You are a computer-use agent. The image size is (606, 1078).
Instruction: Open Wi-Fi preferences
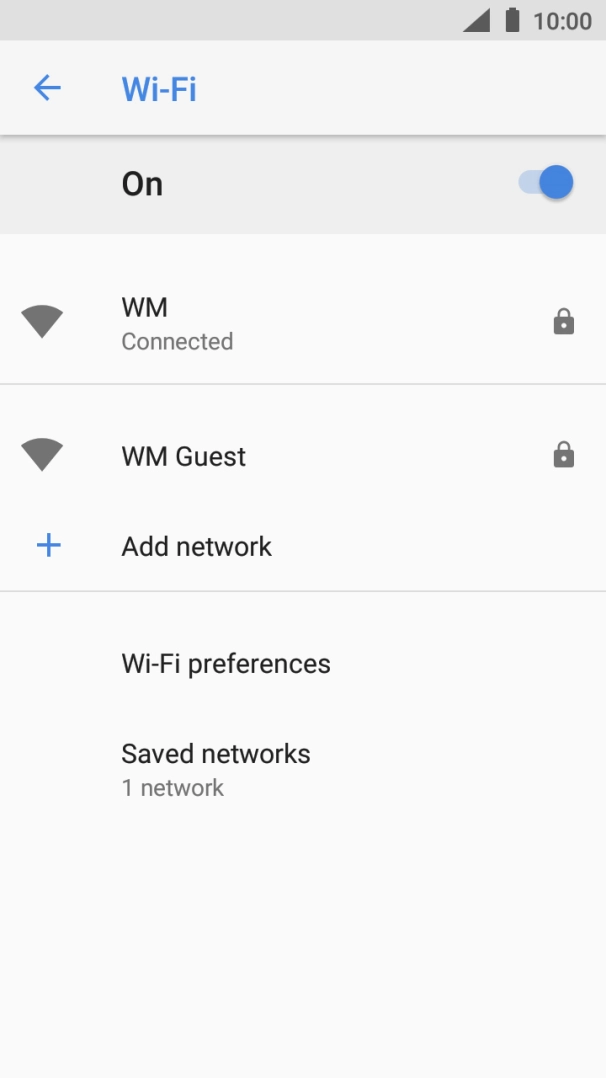pos(226,663)
